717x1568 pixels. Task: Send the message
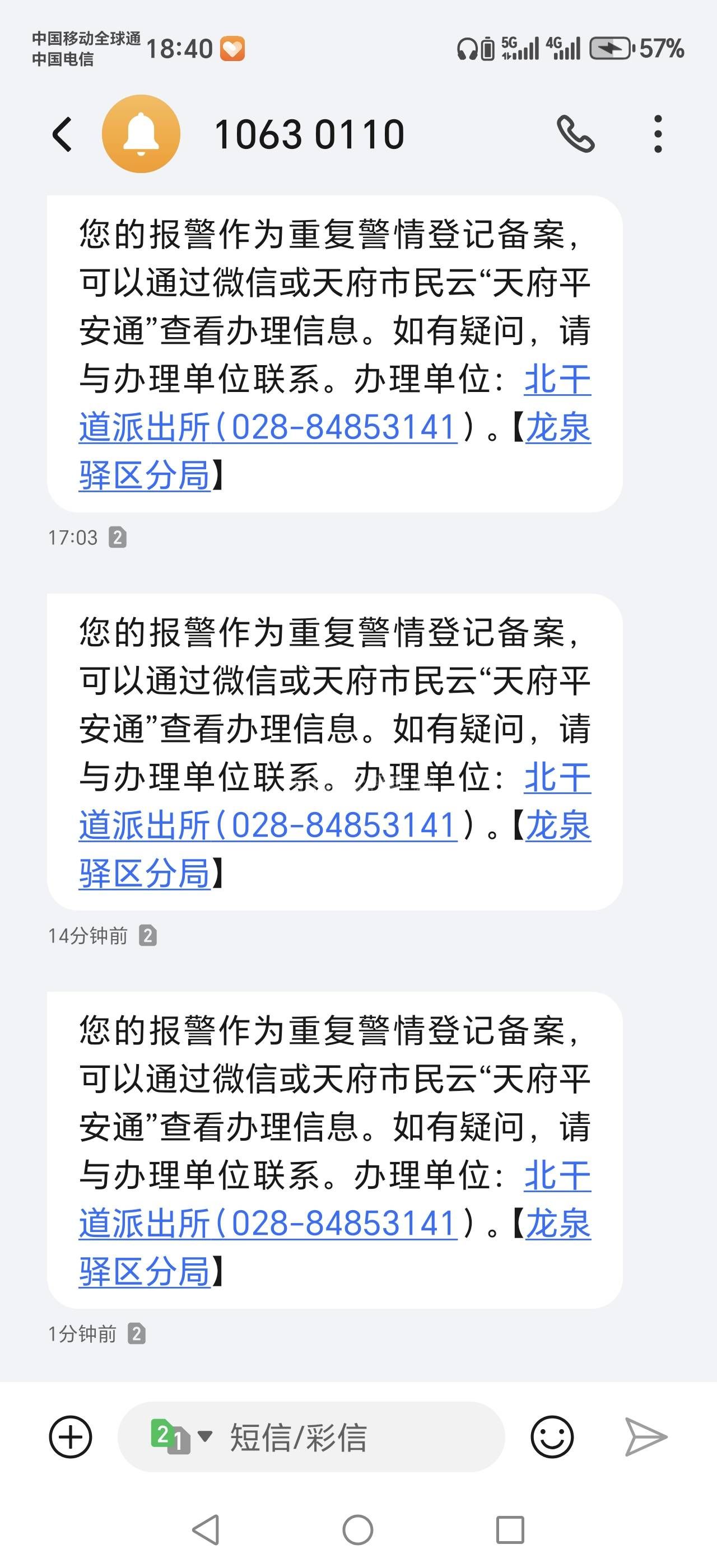coord(646,1437)
